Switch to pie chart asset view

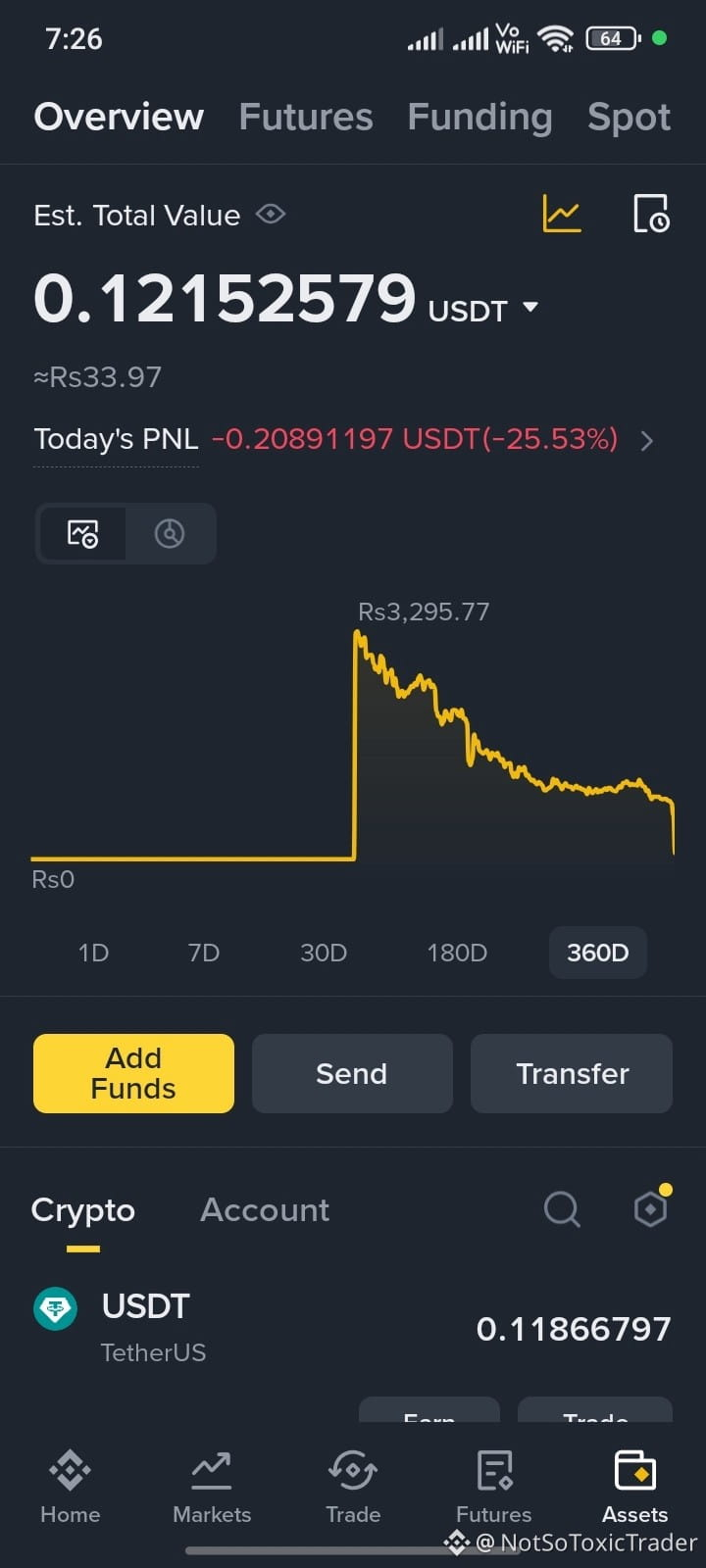(170, 534)
